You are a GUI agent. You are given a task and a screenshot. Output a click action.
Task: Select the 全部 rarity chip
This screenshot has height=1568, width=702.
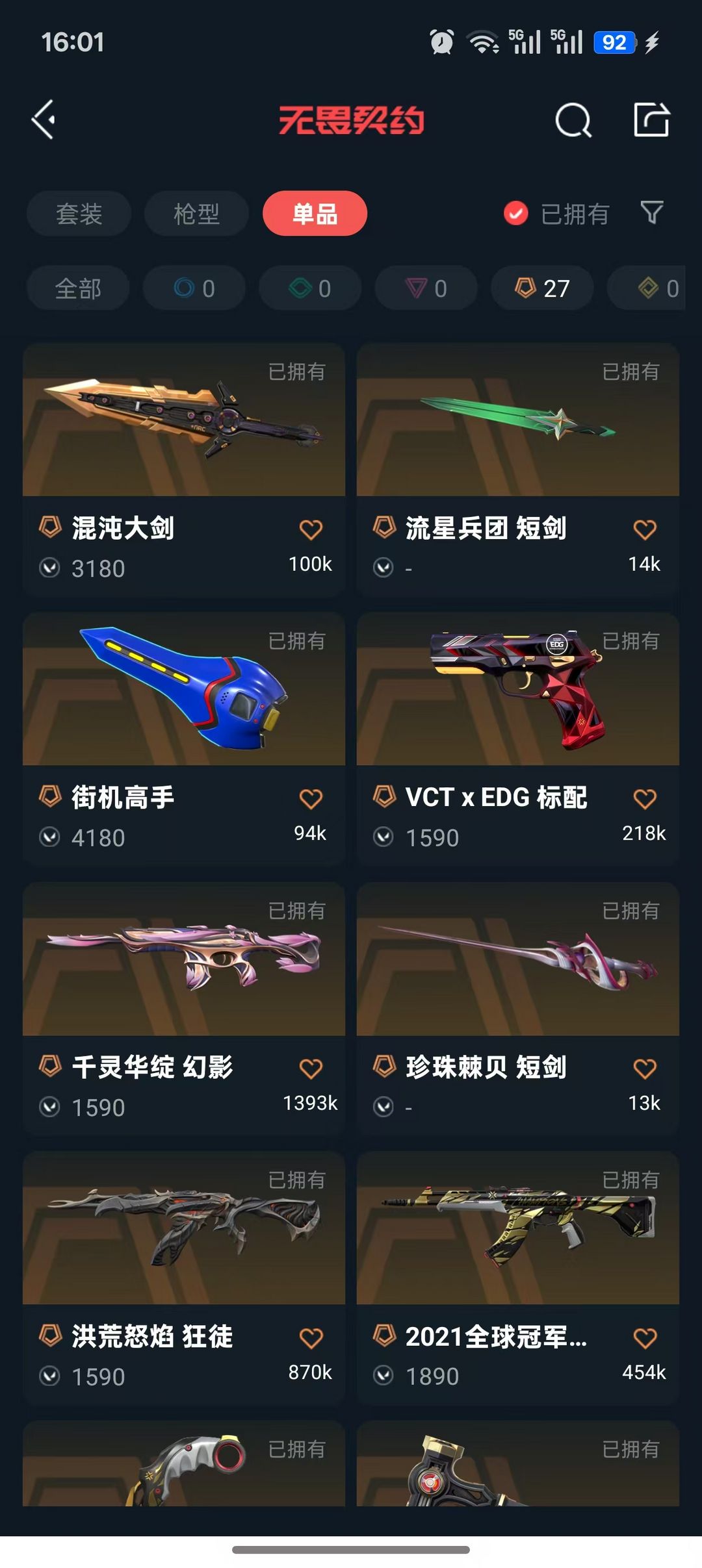(x=78, y=288)
